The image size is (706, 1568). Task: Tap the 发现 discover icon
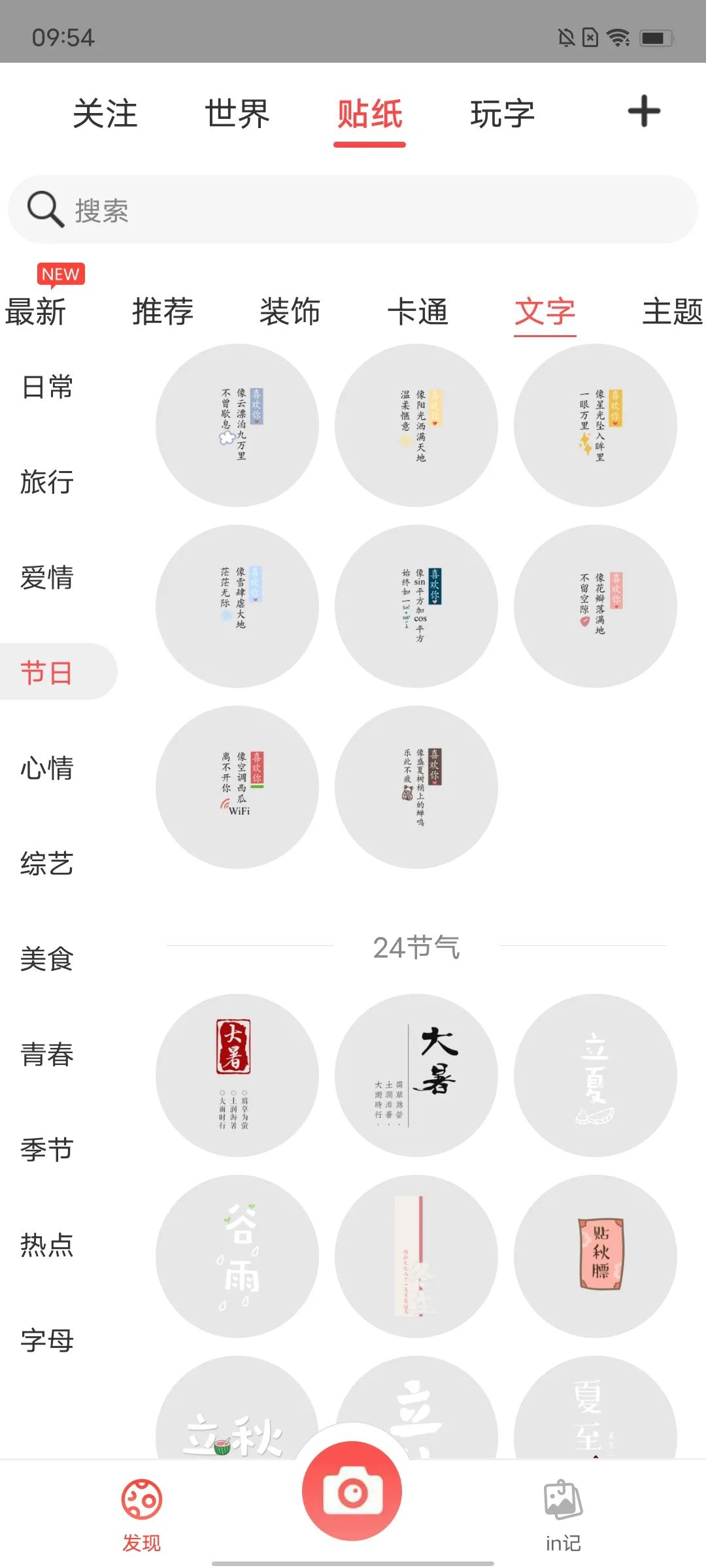[x=141, y=1494]
